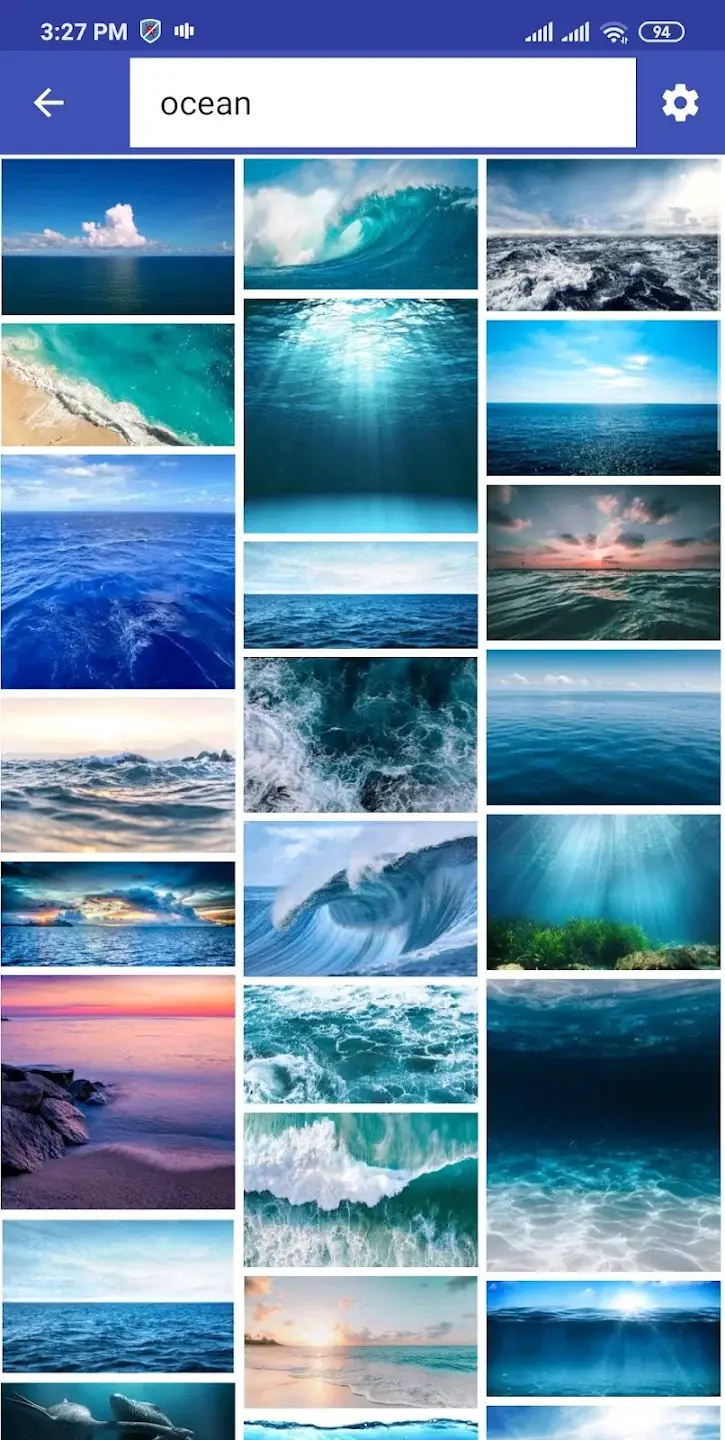Open the aerial turquoise beach shoreline image
This screenshot has height=1440, width=725.
118,385
